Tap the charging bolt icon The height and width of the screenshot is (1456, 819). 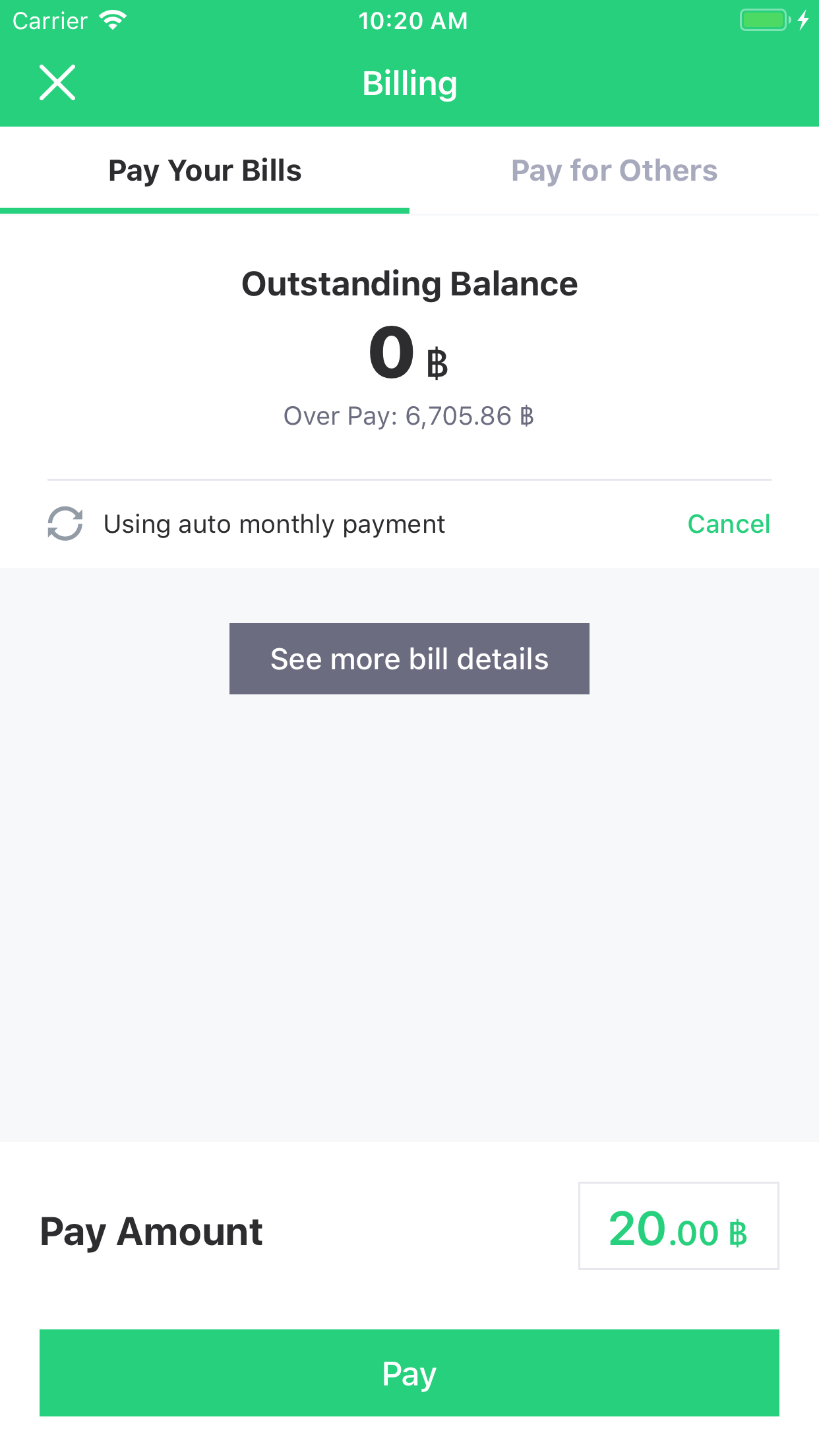point(803,20)
